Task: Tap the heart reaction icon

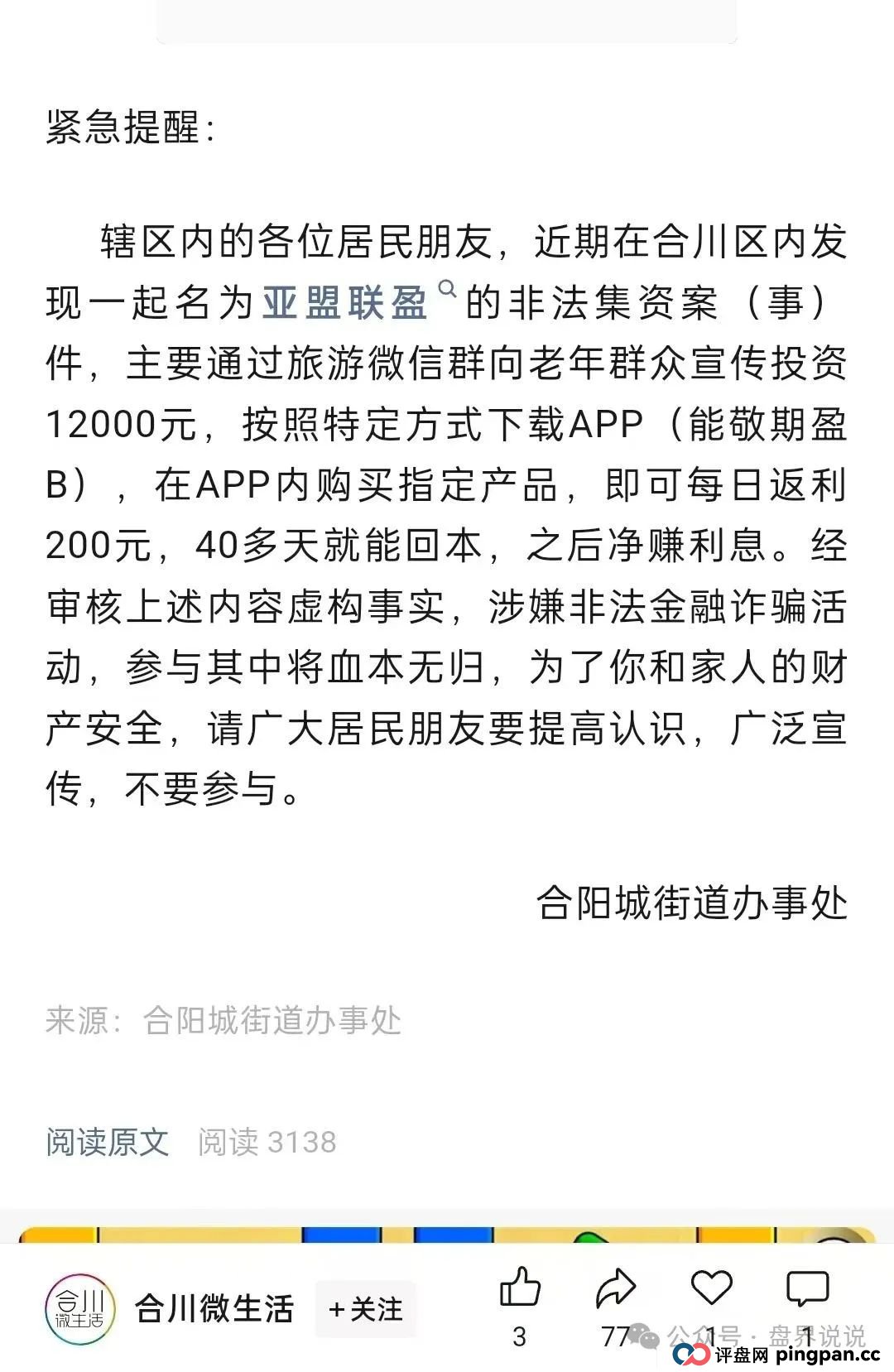Action: (712, 1286)
